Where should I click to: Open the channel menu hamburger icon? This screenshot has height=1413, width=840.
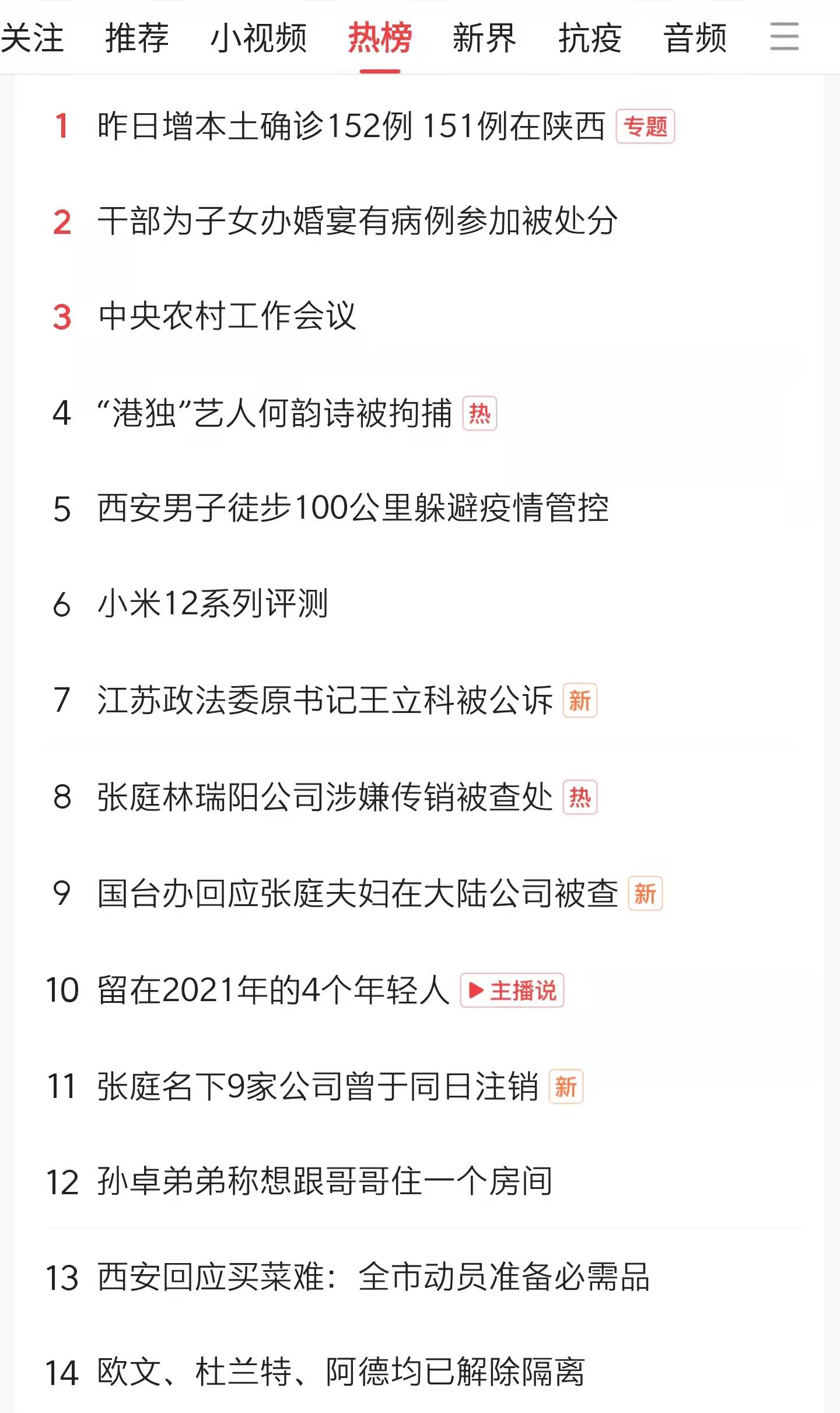(x=784, y=37)
